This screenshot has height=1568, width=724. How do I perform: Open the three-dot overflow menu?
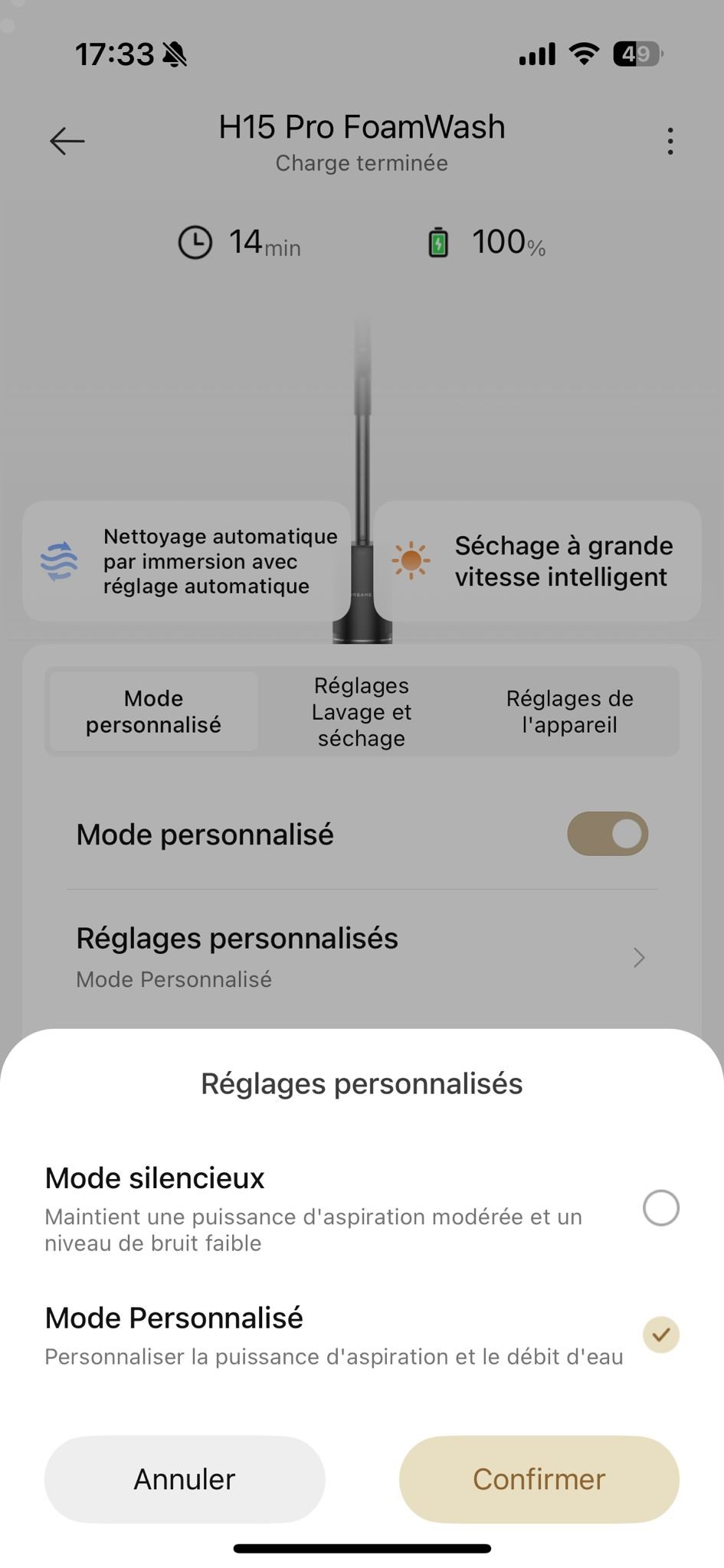(x=670, y=142)
